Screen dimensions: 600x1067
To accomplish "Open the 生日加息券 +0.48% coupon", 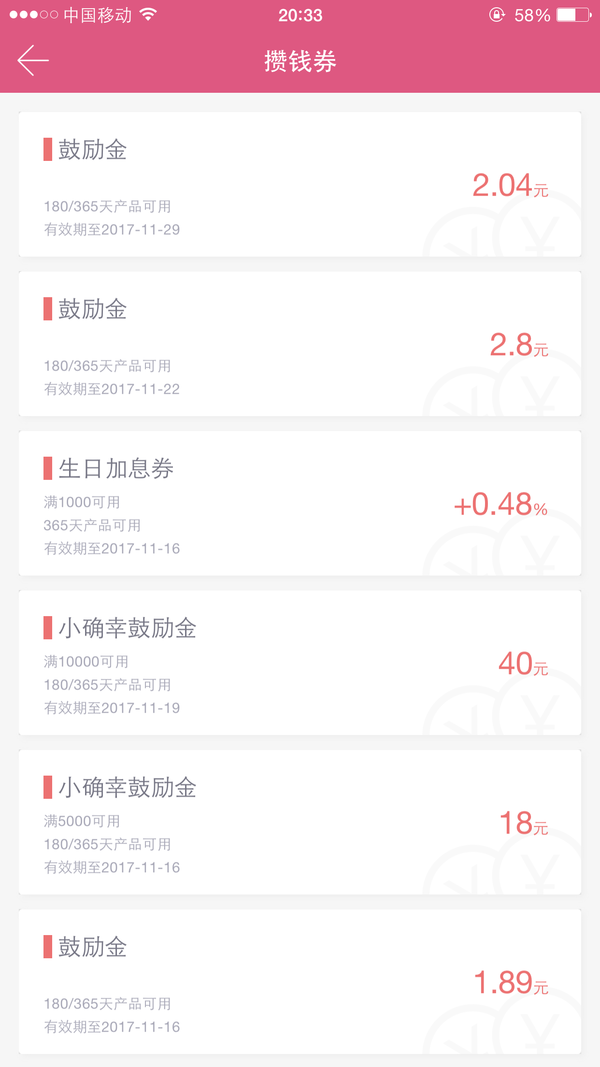I will click(x=300, y=503).
